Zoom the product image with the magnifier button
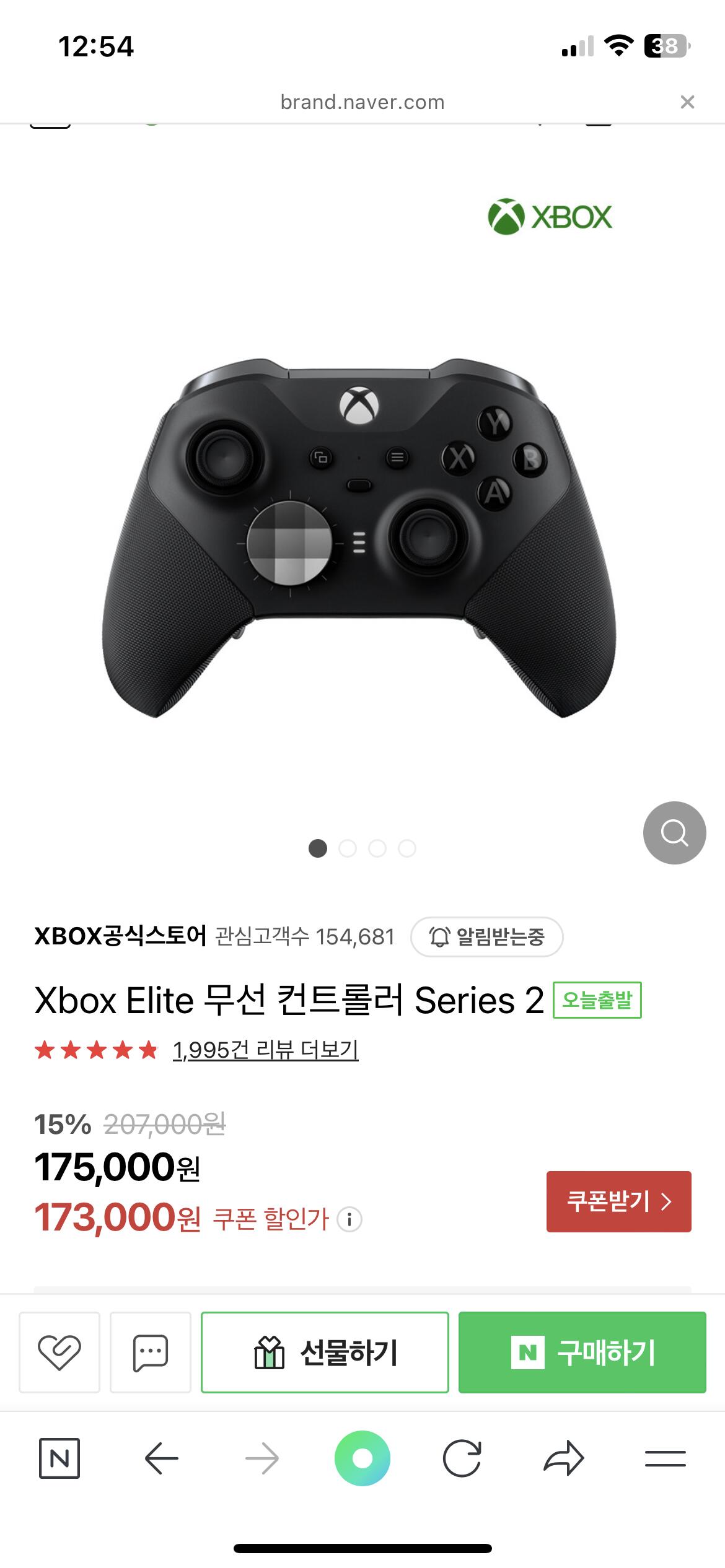The width and height of the screenshot is (725, 1568). click(674, 833)
